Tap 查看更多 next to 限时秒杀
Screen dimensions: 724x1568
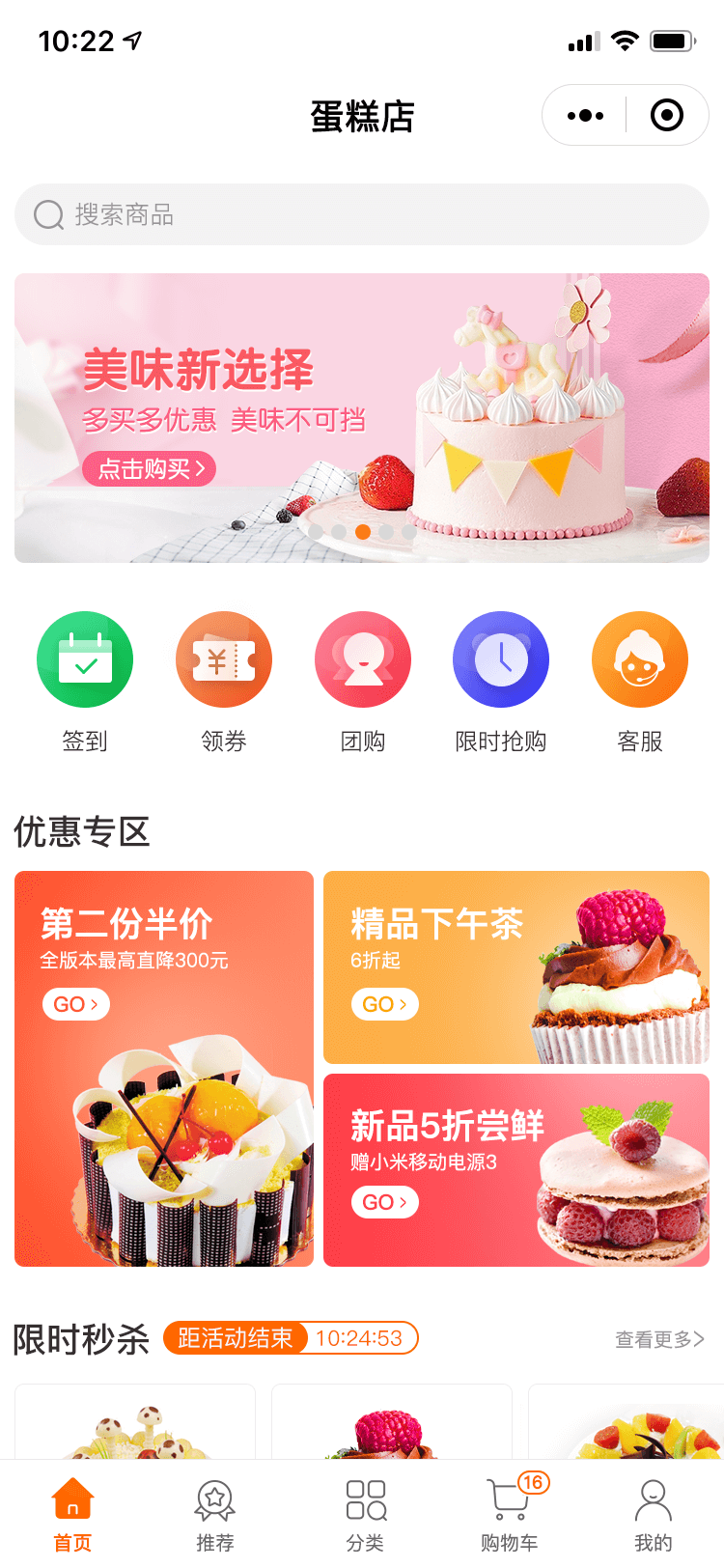point(659,1339)
